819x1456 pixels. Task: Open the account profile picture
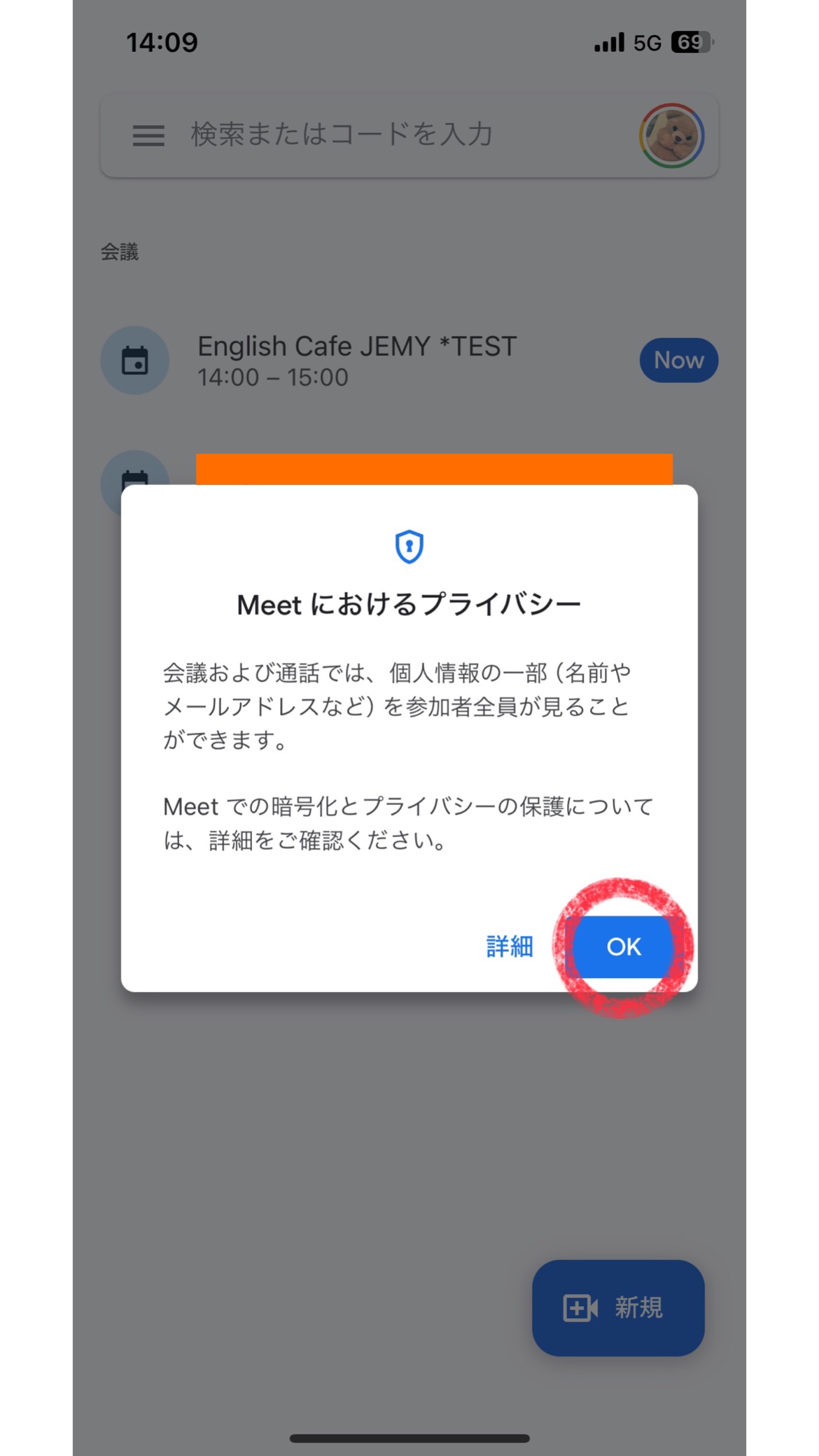[x=671, y=136]
